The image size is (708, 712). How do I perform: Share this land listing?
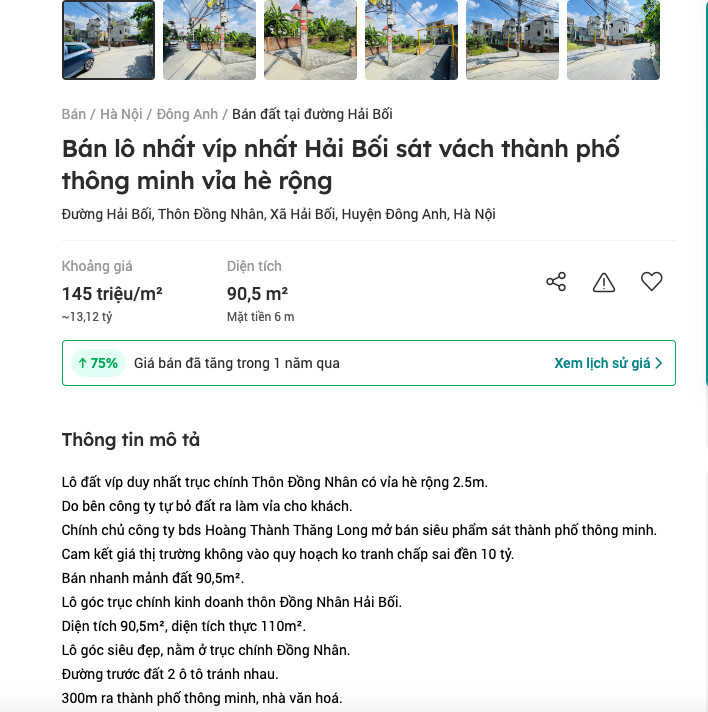(x=556, y=282)
